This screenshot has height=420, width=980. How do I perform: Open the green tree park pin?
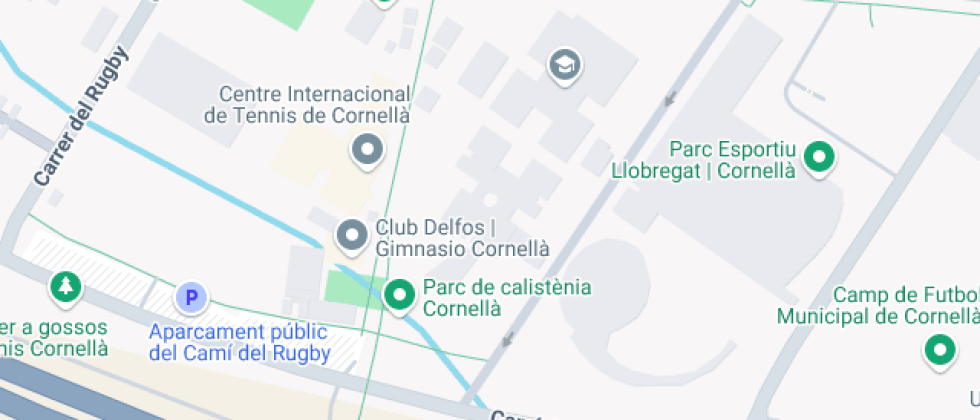coord(66,287)
